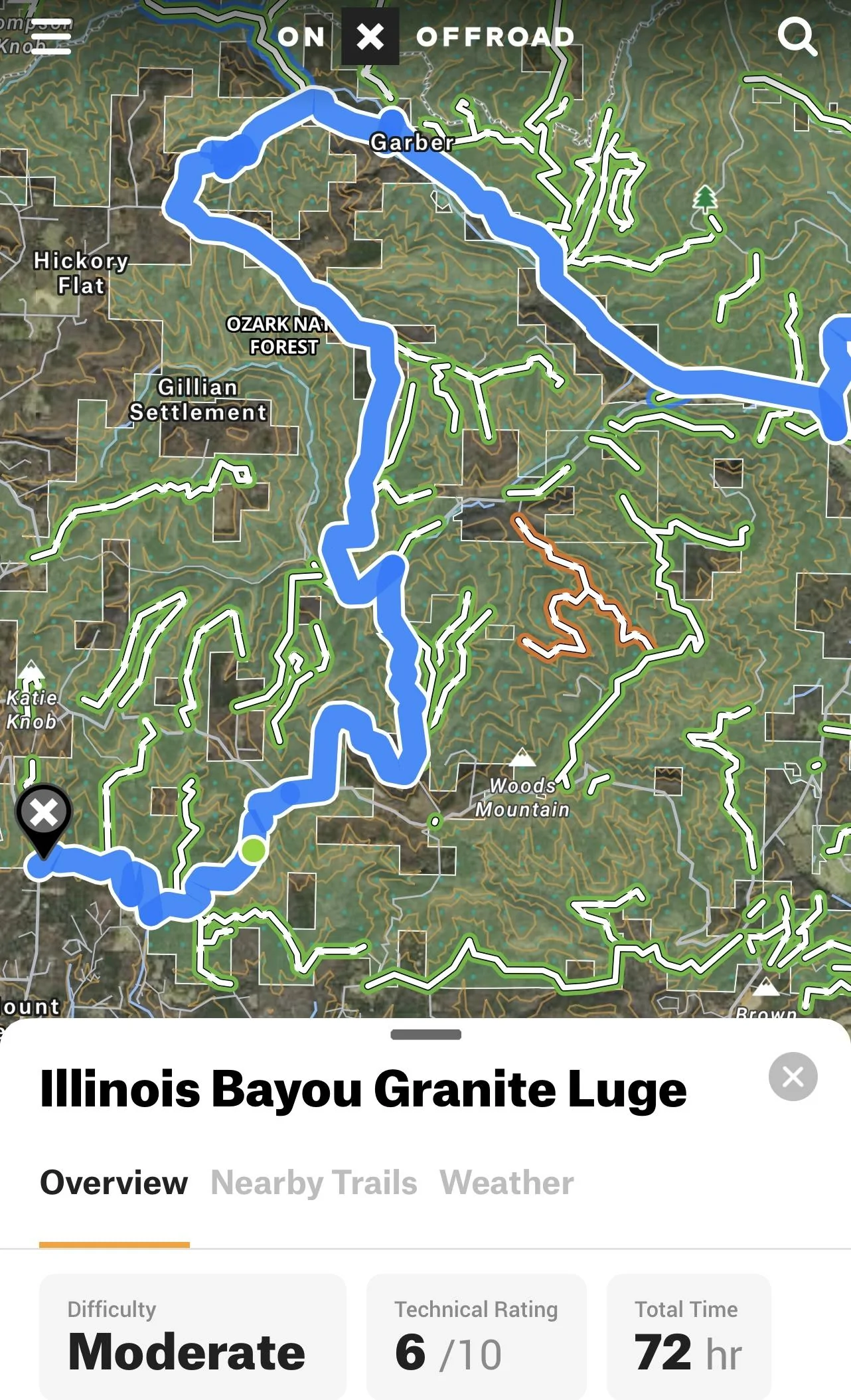Open the hamburger menu
851x1400 pixels.
click(51, 37)
